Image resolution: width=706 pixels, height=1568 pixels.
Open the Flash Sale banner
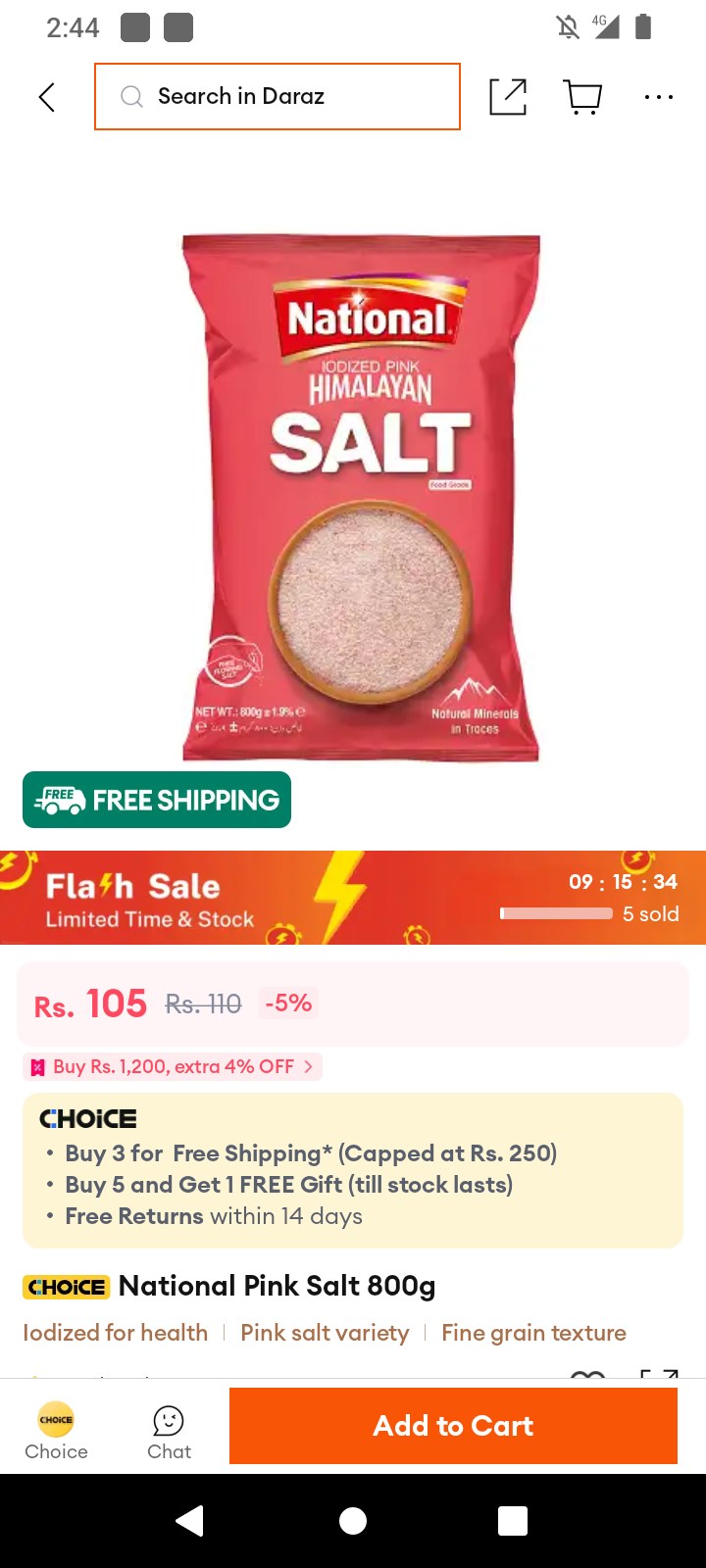tap(353, 898)
